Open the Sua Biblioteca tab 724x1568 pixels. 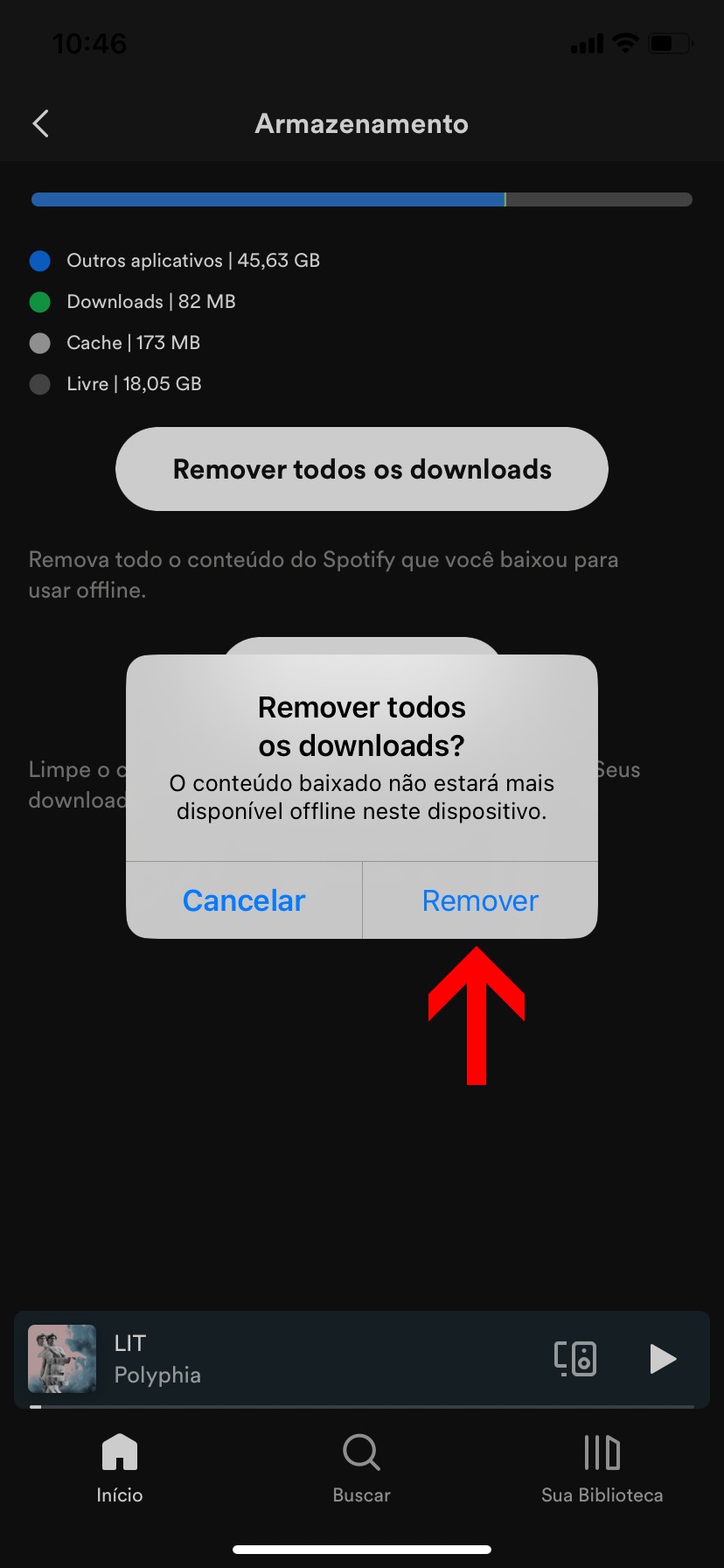click(602, 1468)
